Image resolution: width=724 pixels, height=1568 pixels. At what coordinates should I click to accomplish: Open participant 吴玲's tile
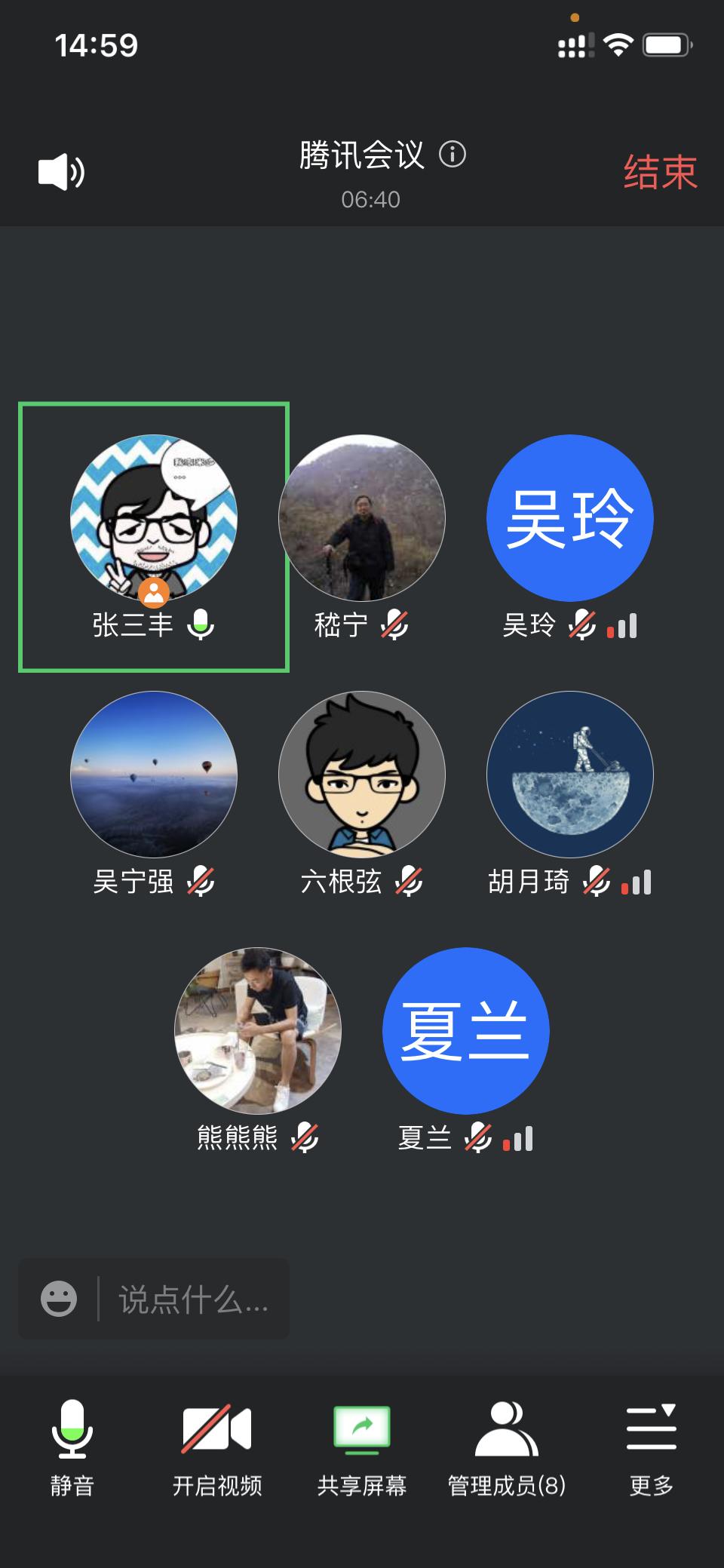[x=569, y=519]
